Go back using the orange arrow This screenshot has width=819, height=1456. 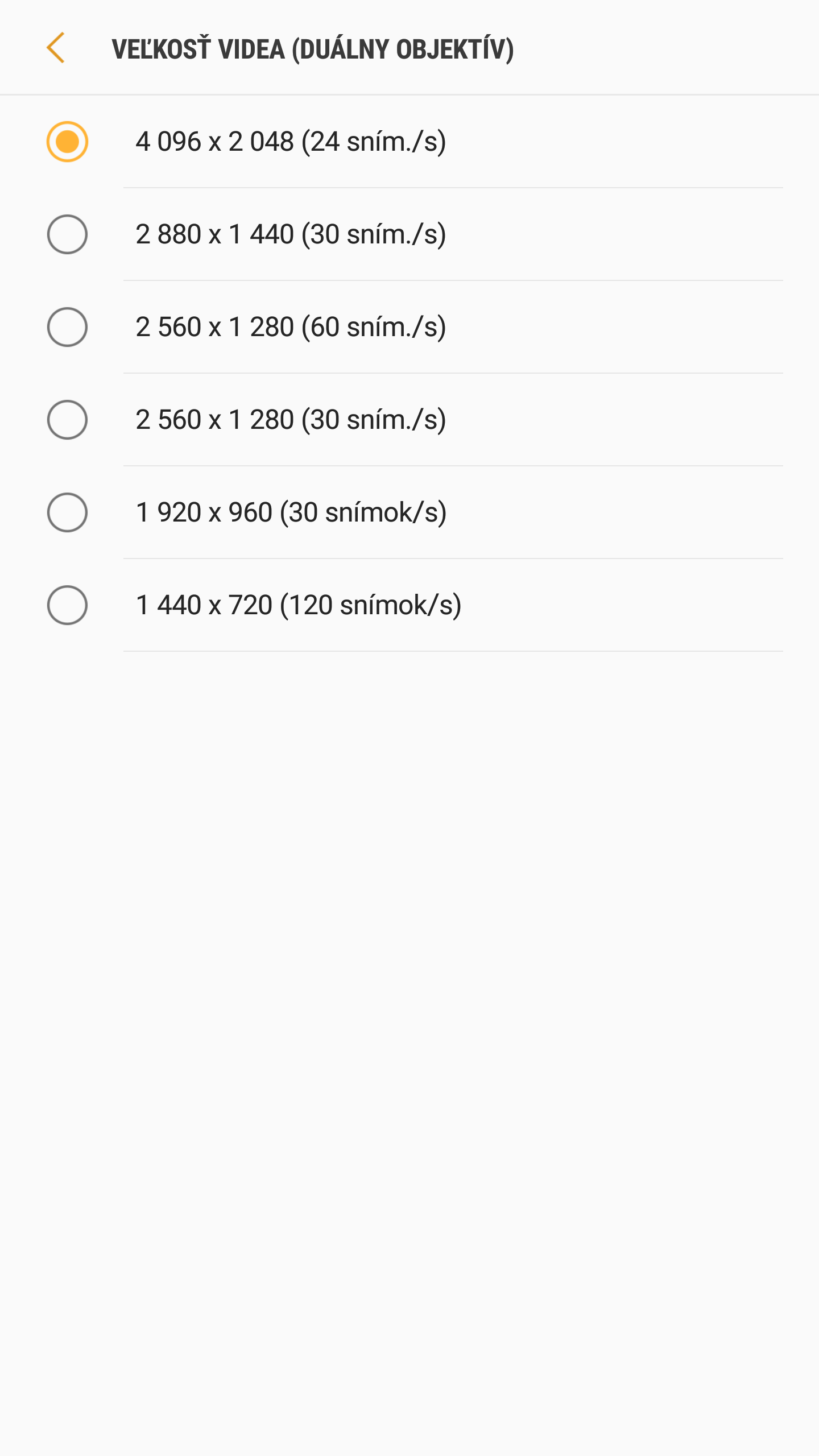56,48
